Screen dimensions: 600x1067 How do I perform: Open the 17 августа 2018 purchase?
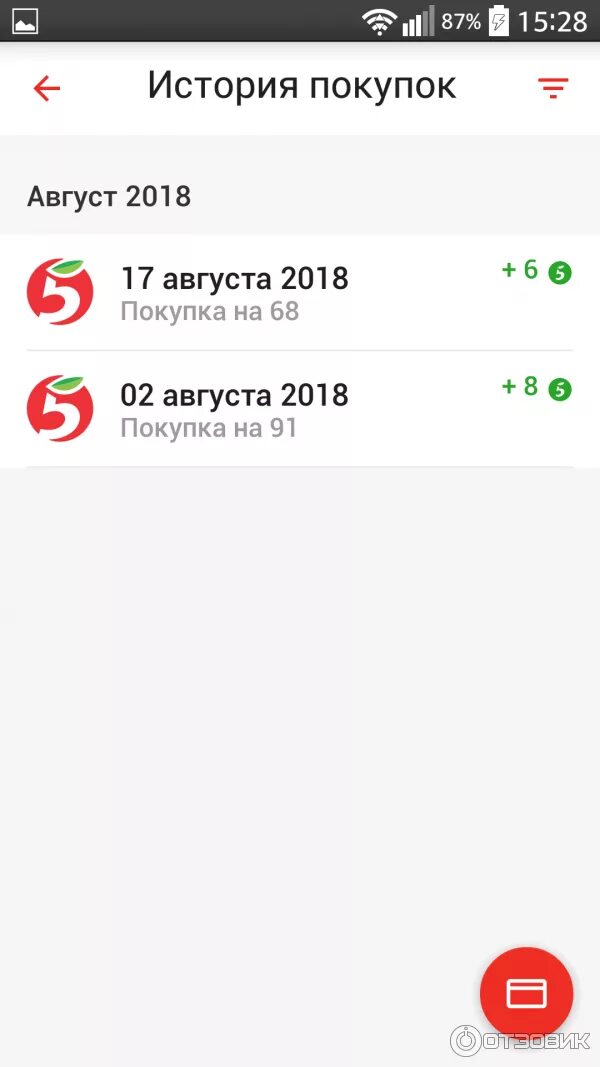300,293
